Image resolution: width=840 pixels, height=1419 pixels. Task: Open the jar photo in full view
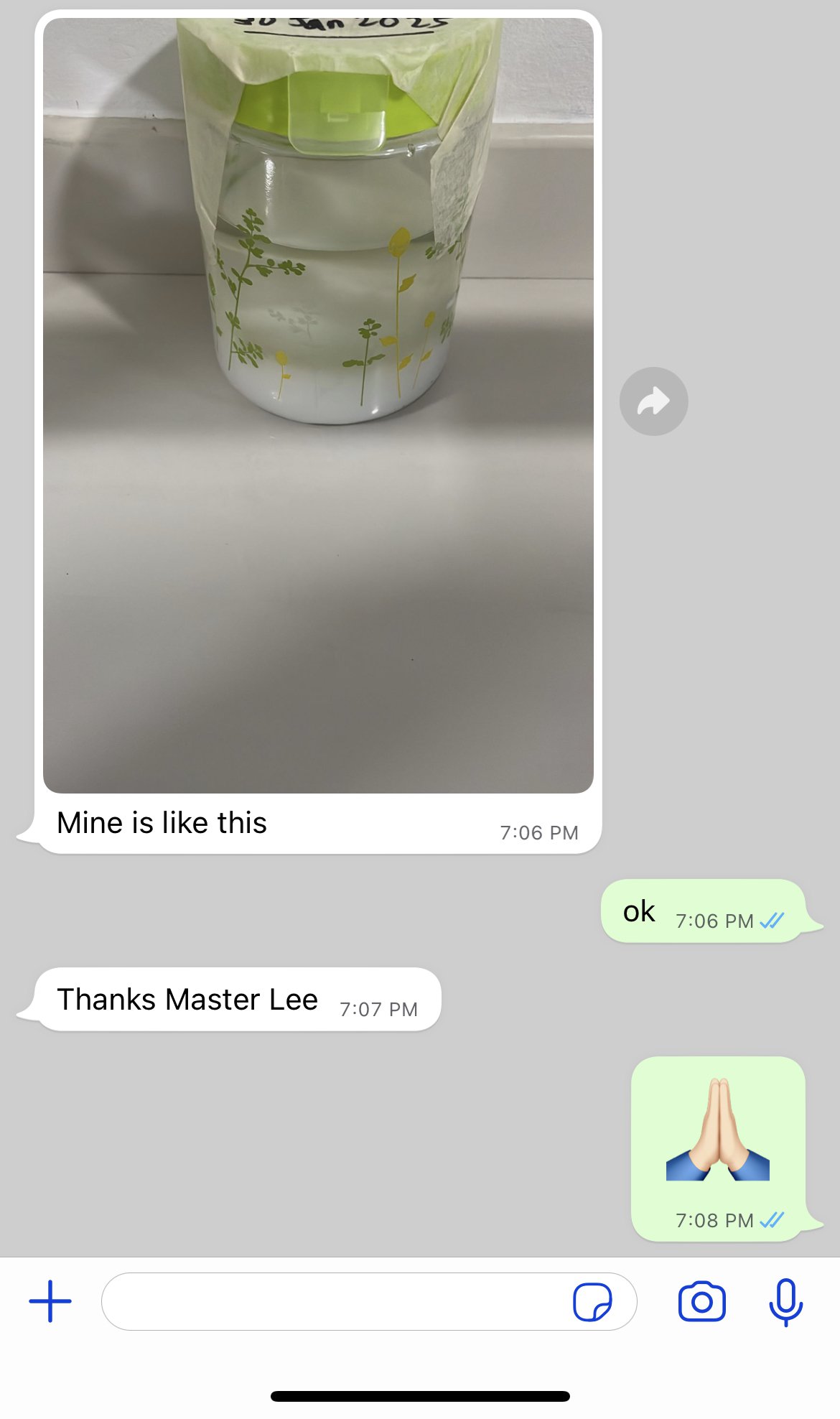tap(318, 406)
